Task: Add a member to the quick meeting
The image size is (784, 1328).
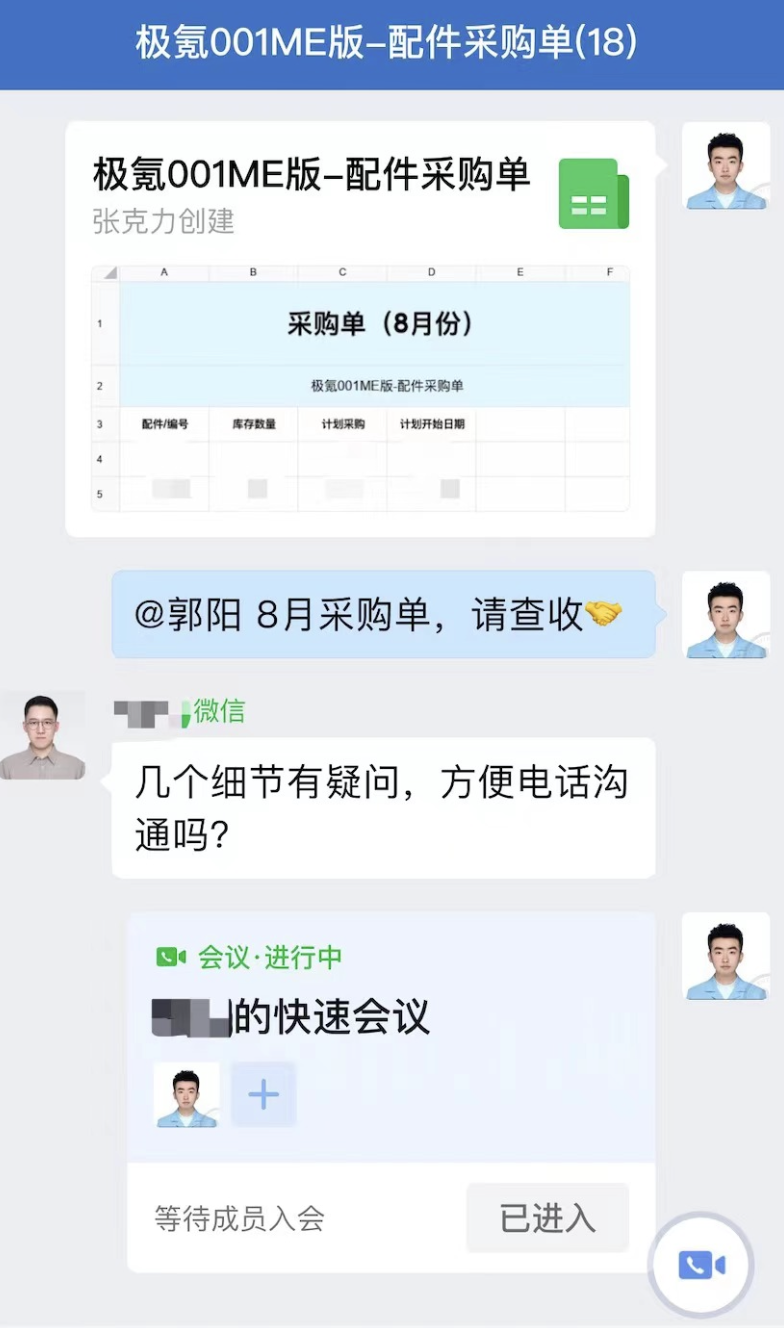Action: tap(264, 1095)
